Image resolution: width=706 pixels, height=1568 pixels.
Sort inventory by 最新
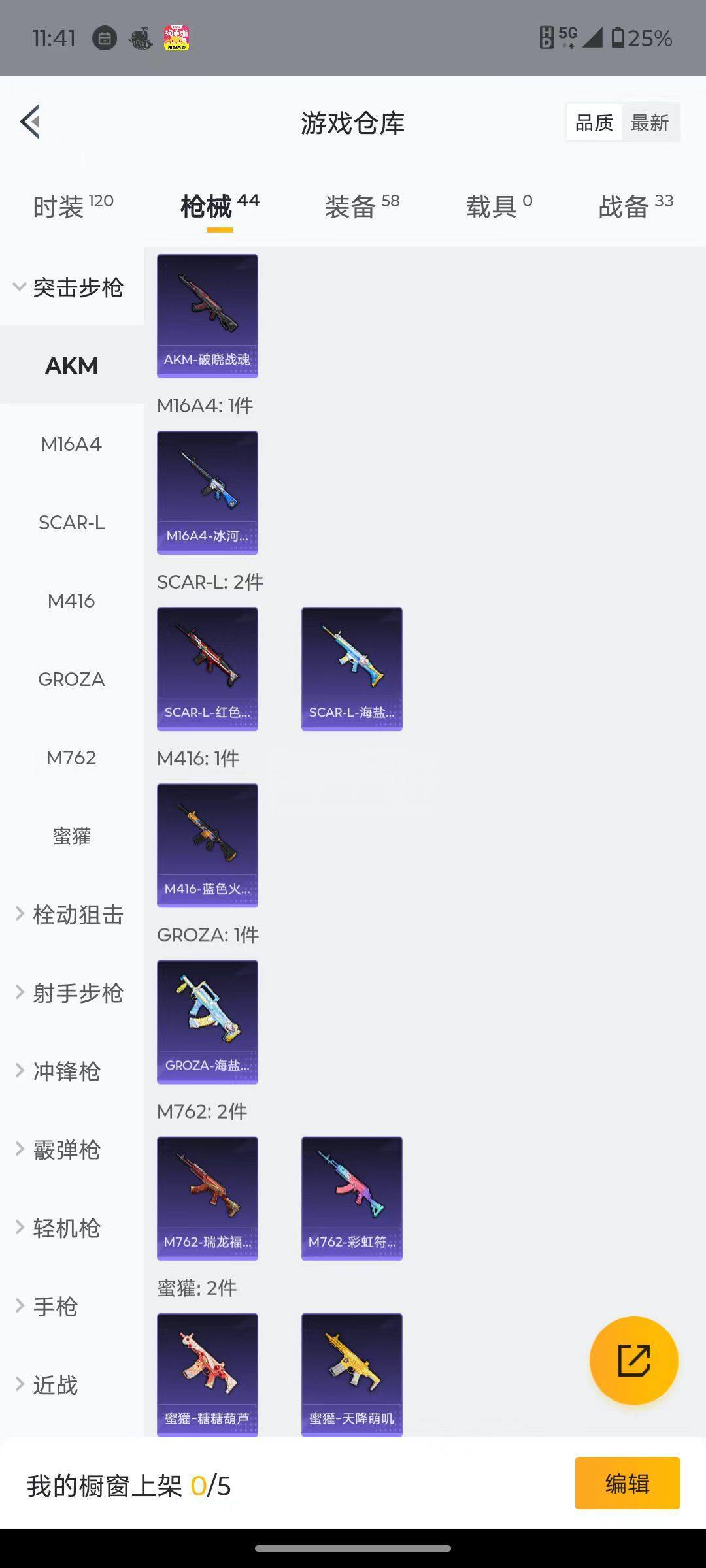[649, 123]
